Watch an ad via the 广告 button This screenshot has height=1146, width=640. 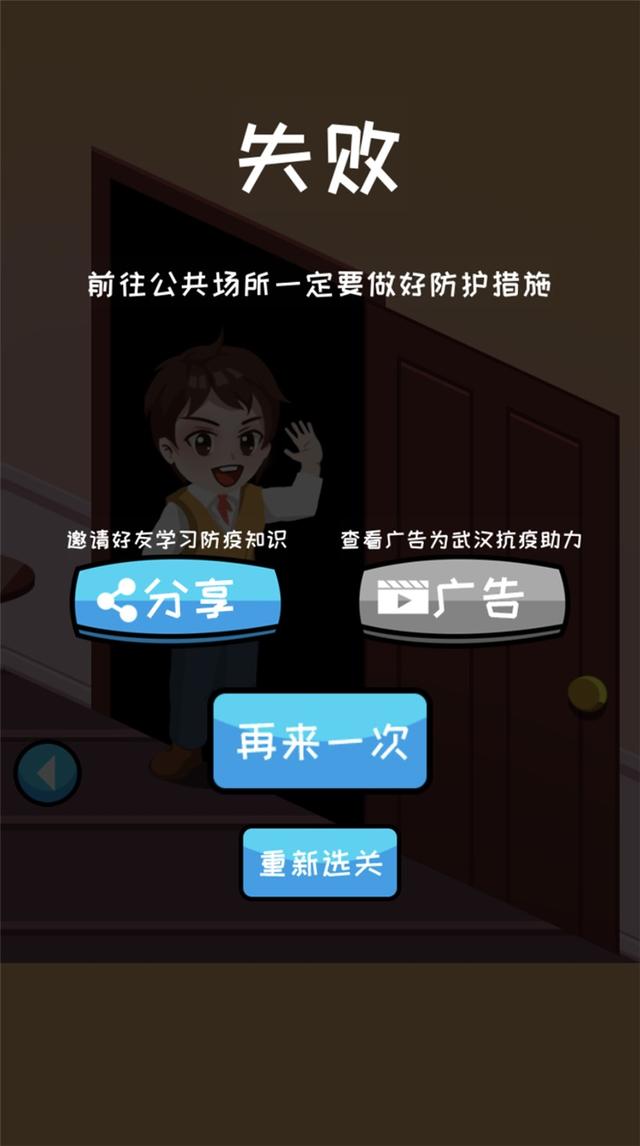coord(462,600)
